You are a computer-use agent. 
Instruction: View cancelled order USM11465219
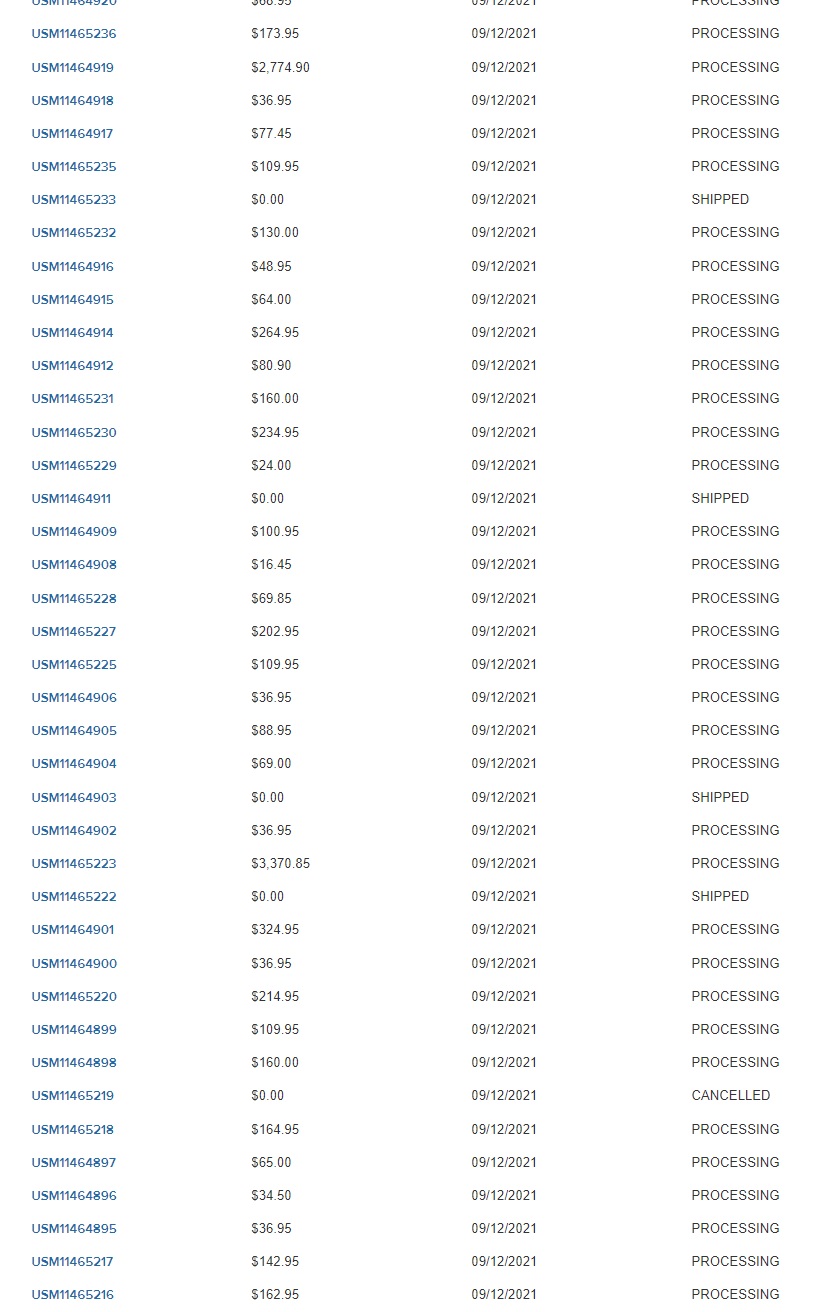point(72,1096)
